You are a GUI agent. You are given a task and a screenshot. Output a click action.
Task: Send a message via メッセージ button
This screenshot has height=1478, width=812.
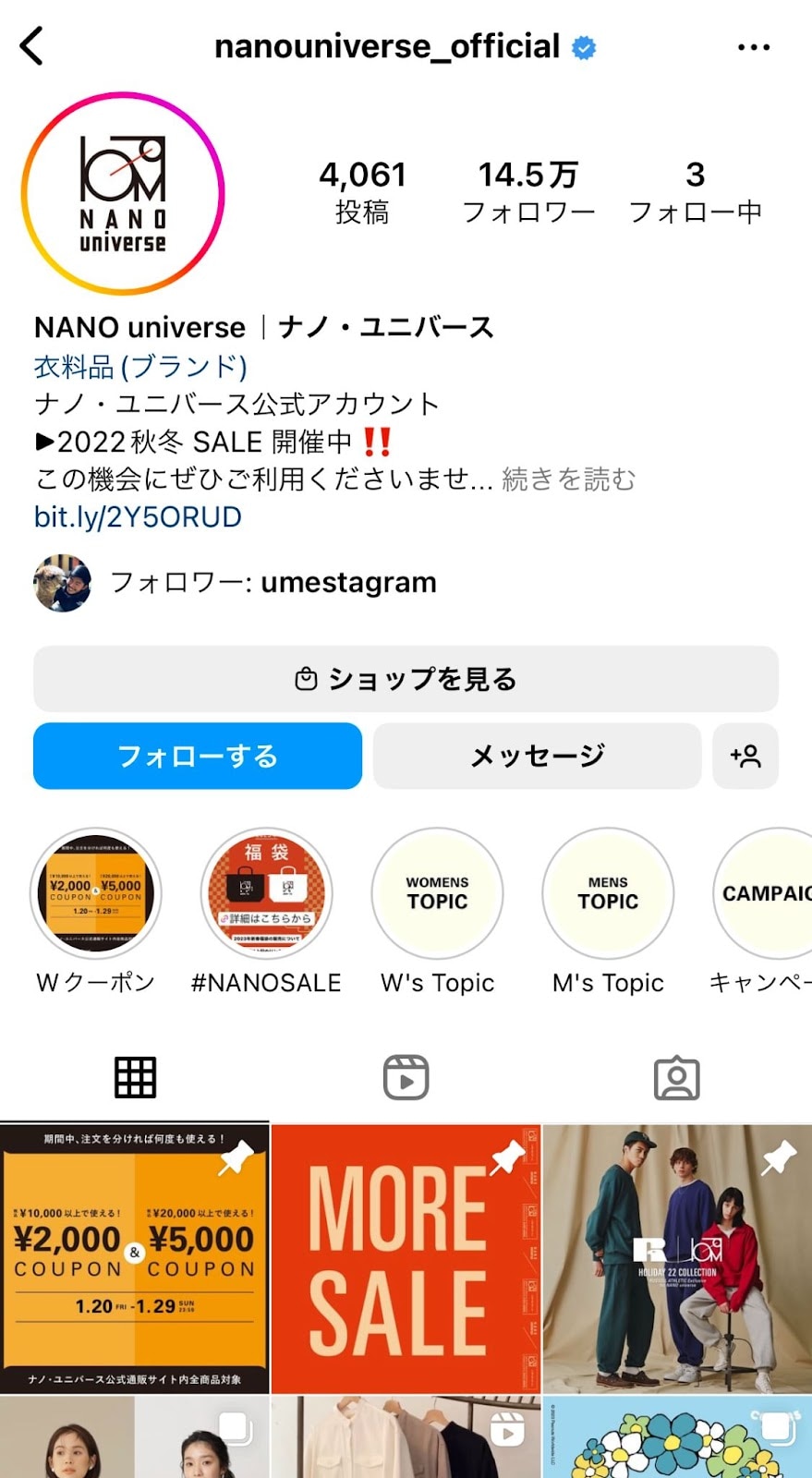537,757
